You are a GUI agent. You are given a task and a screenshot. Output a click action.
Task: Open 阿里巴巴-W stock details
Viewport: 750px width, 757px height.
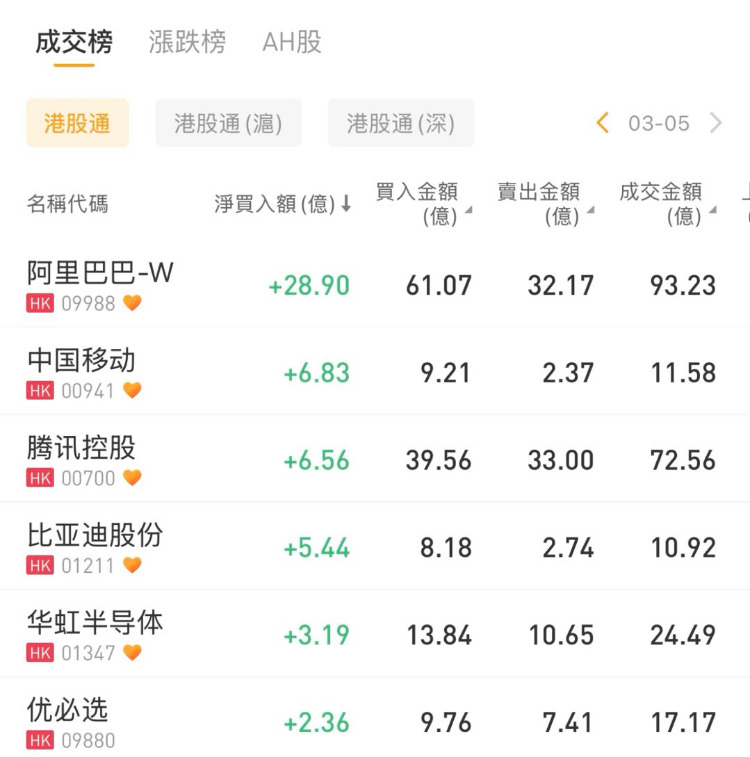pyautogui.click(x=100, y=284)
